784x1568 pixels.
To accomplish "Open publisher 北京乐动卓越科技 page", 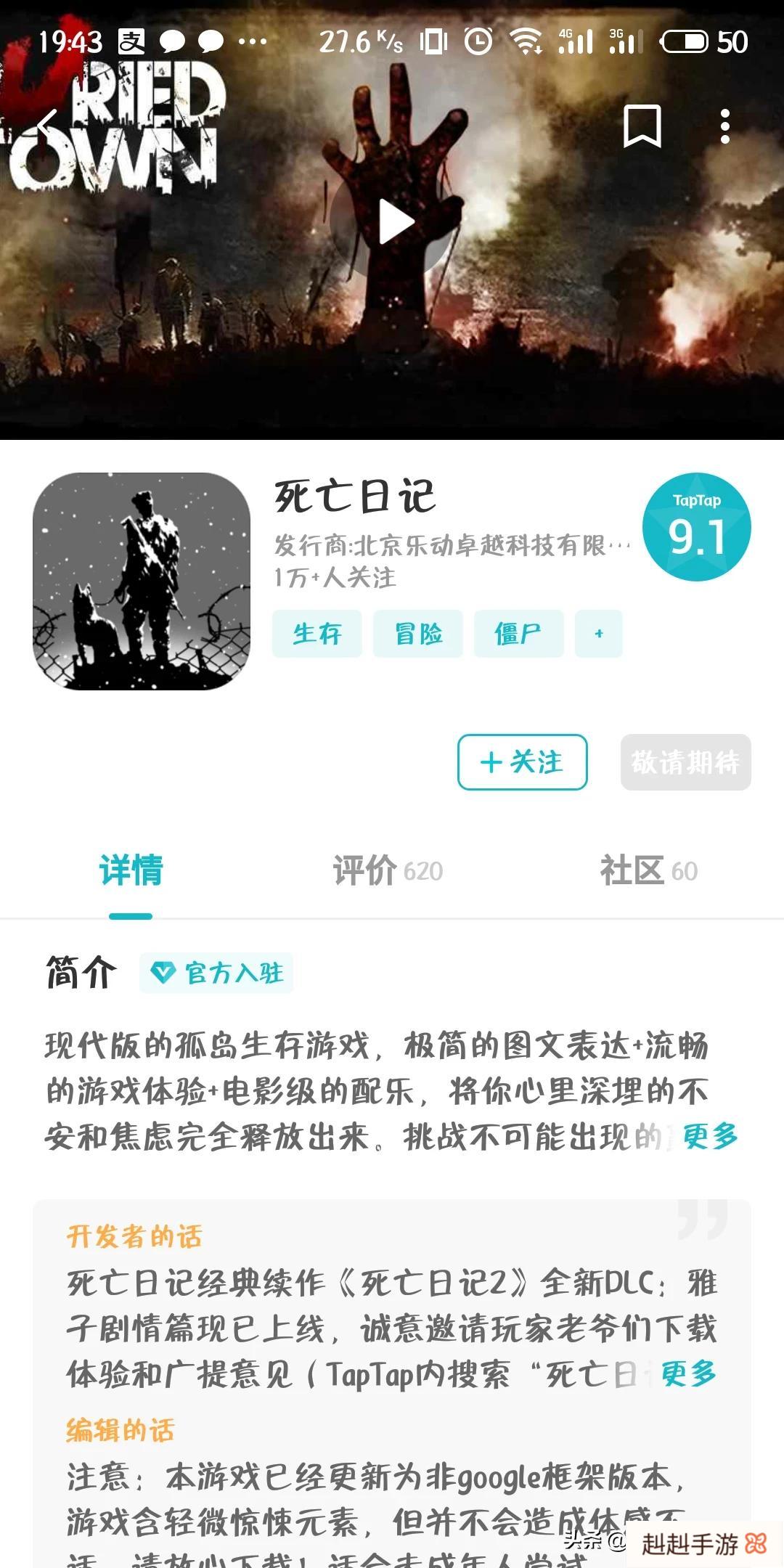I will (452, 545).
